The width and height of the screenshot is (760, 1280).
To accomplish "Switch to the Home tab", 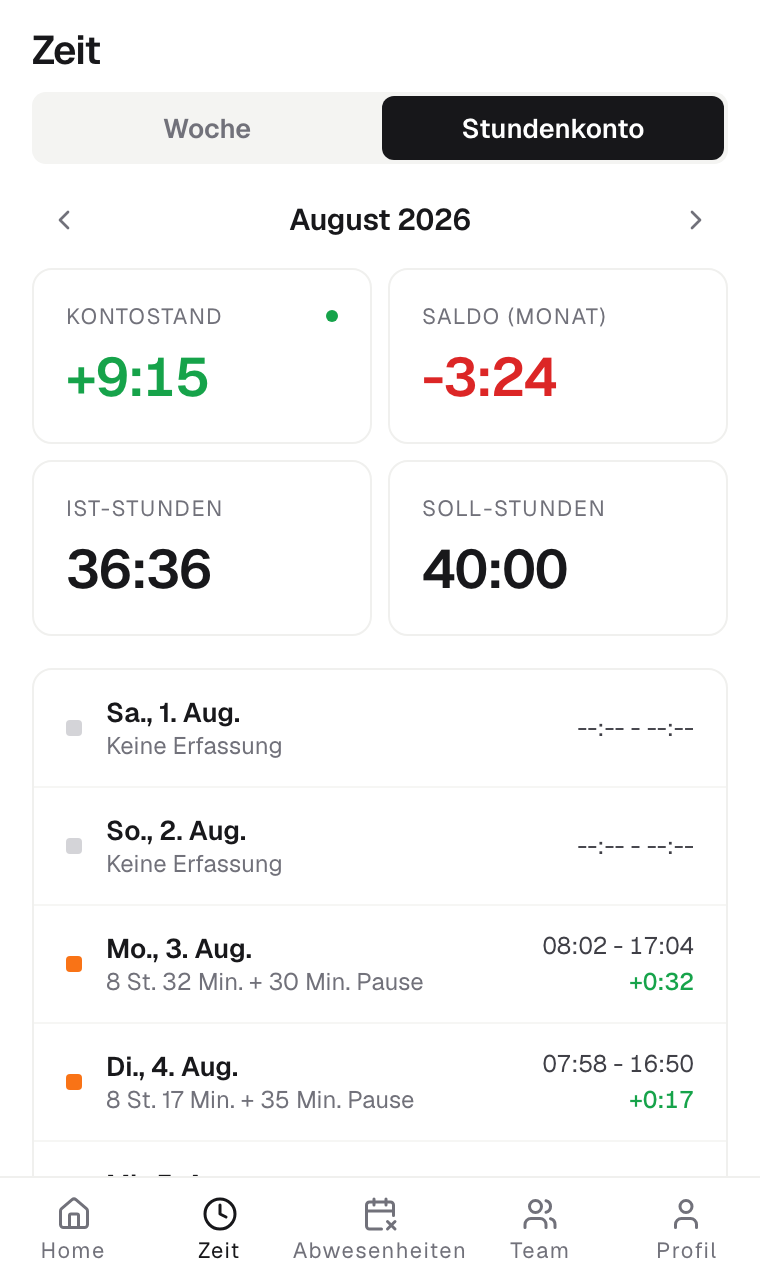I will (x=73, y=1229).
